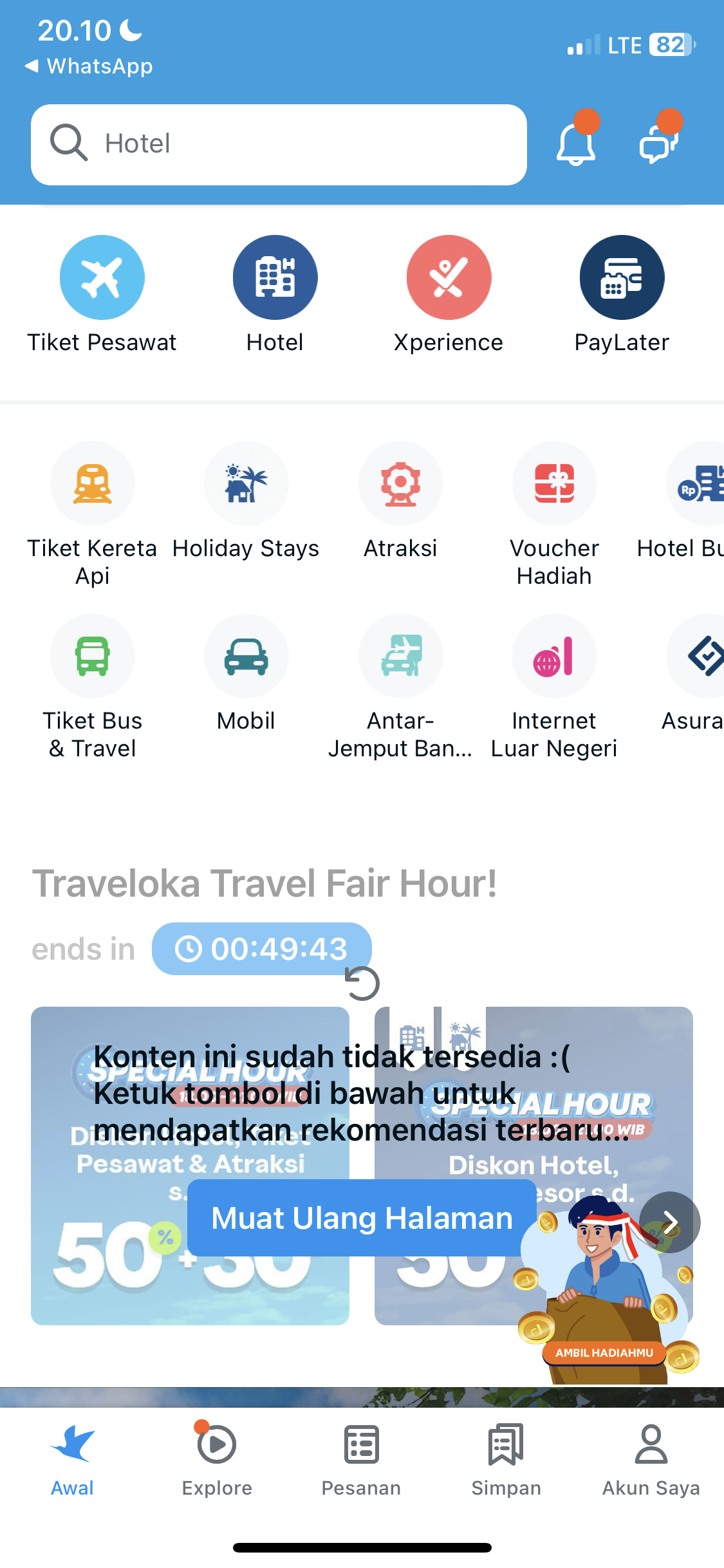Open the notifications bell
This screenshot has height=1568, width=724.
[575, 143]
